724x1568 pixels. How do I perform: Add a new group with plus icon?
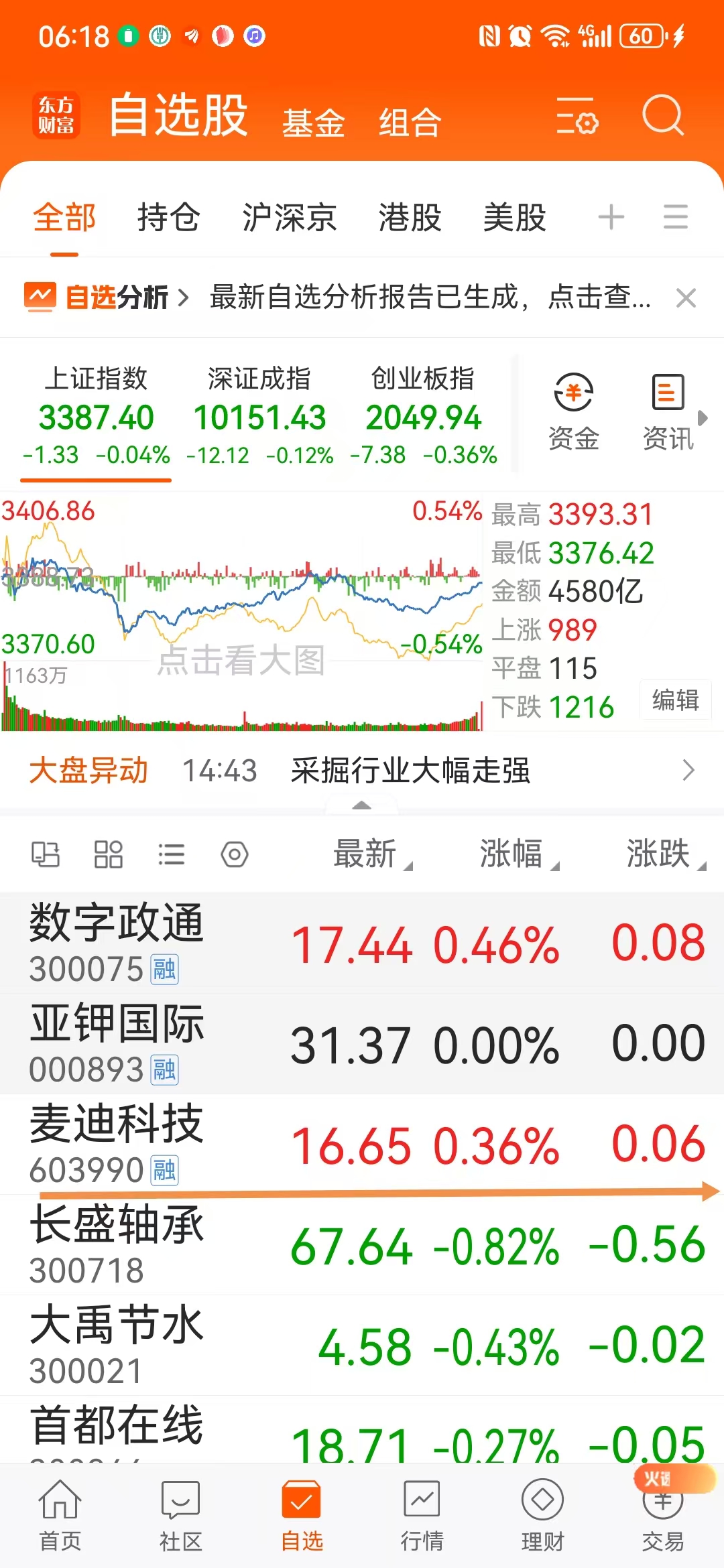[x=611, y=217]
